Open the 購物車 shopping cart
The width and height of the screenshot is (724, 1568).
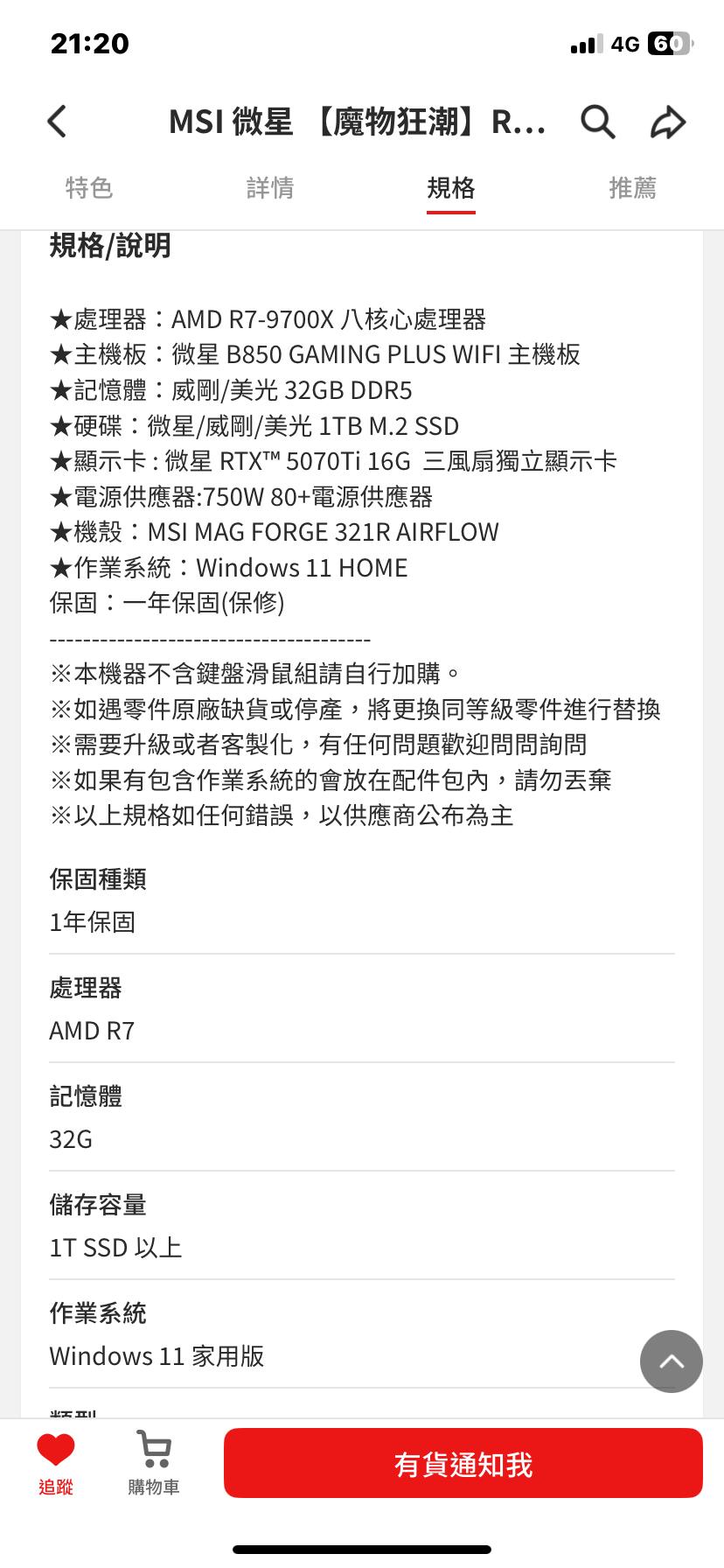pos(154,1465)
